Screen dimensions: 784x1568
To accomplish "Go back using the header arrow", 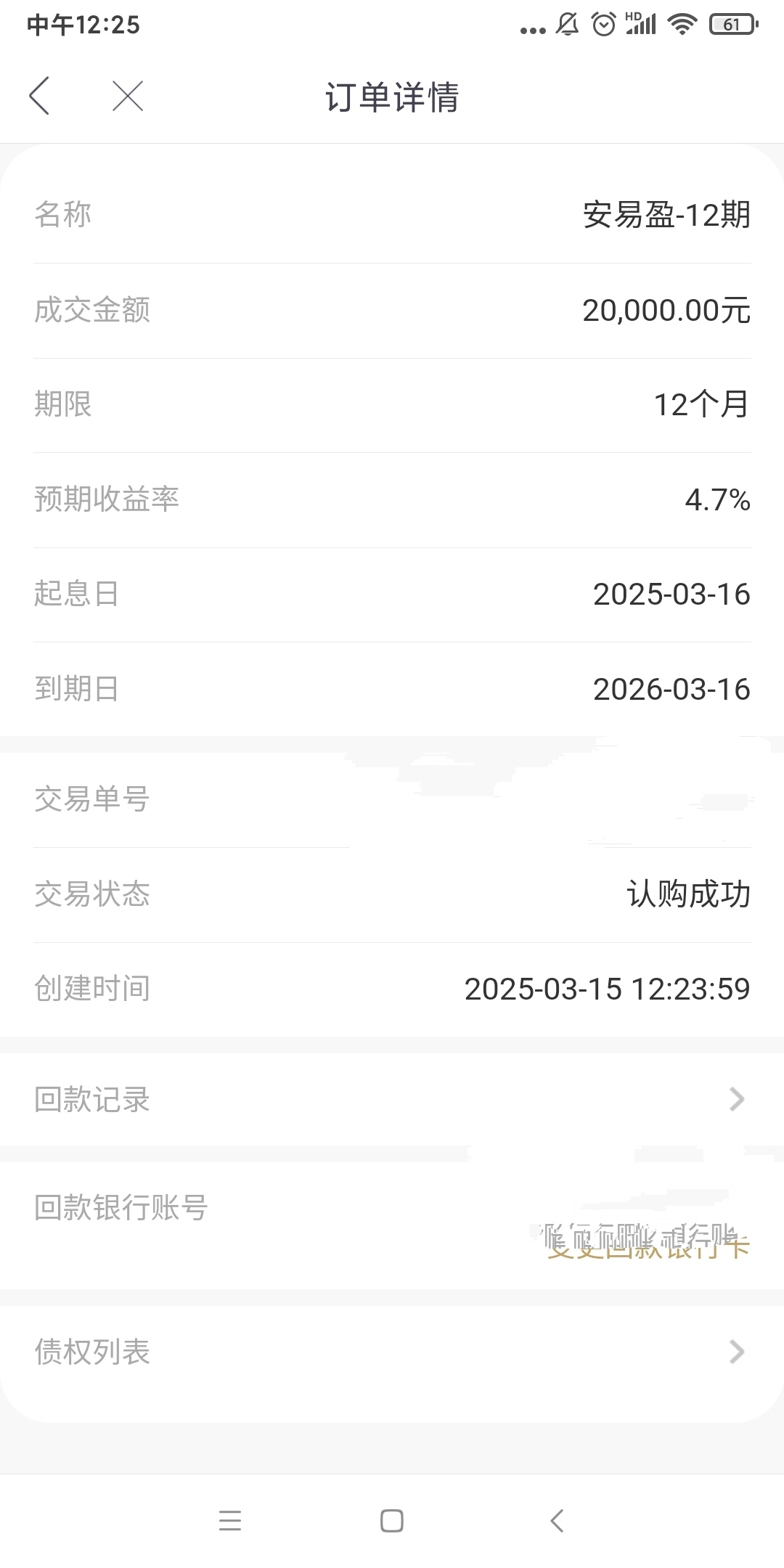I will (x=39, y=96).
